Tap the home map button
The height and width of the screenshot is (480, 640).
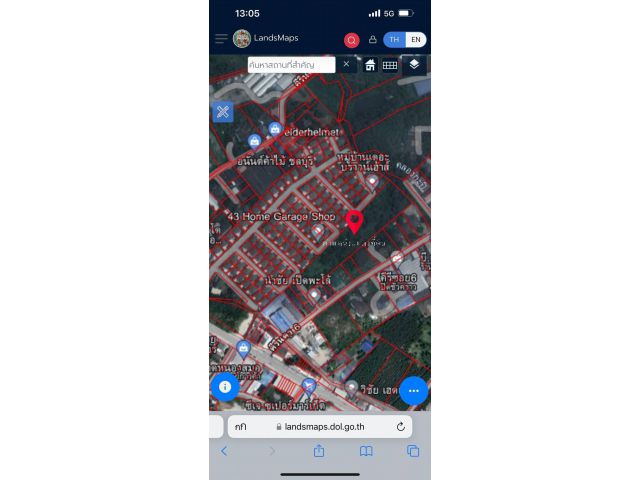tap(370, 65)
